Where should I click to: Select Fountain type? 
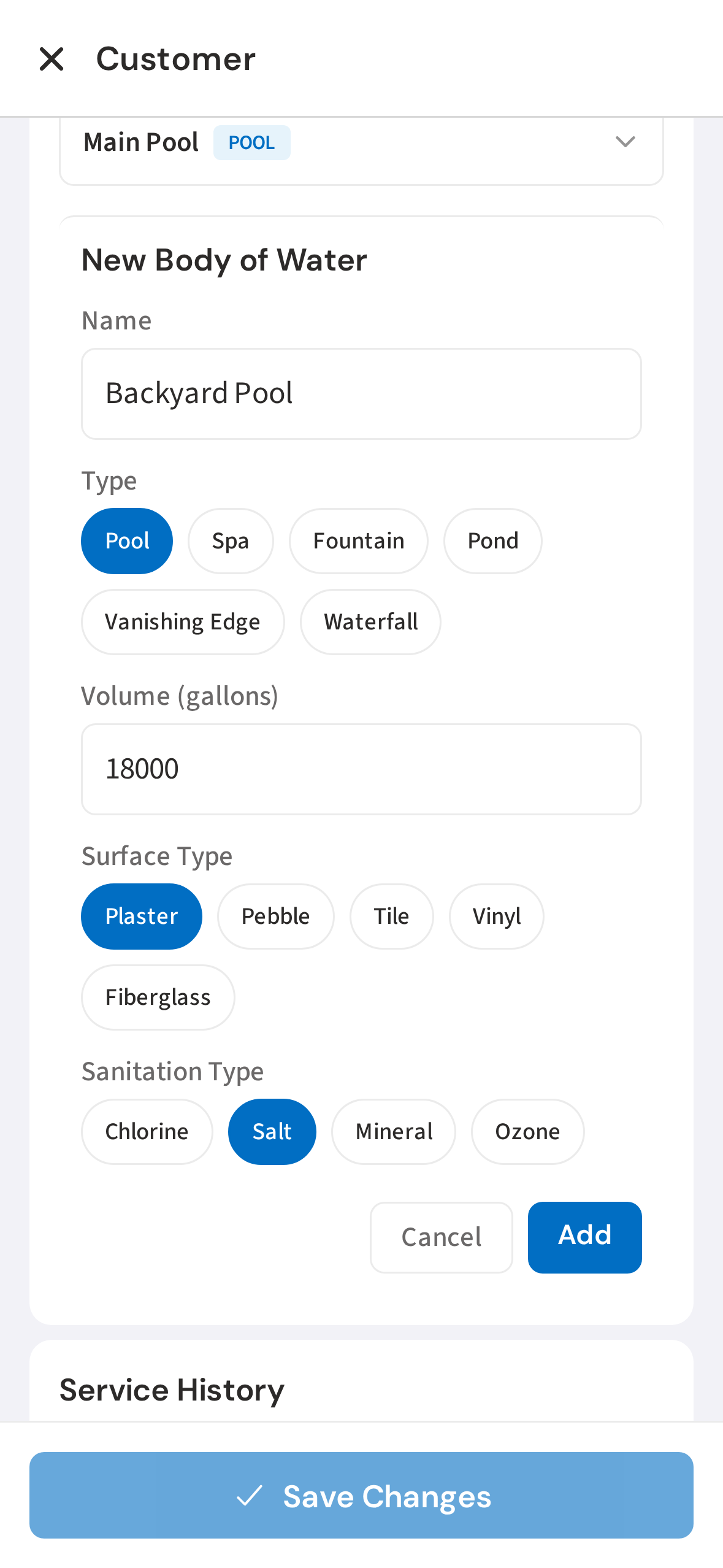(358, 540)
